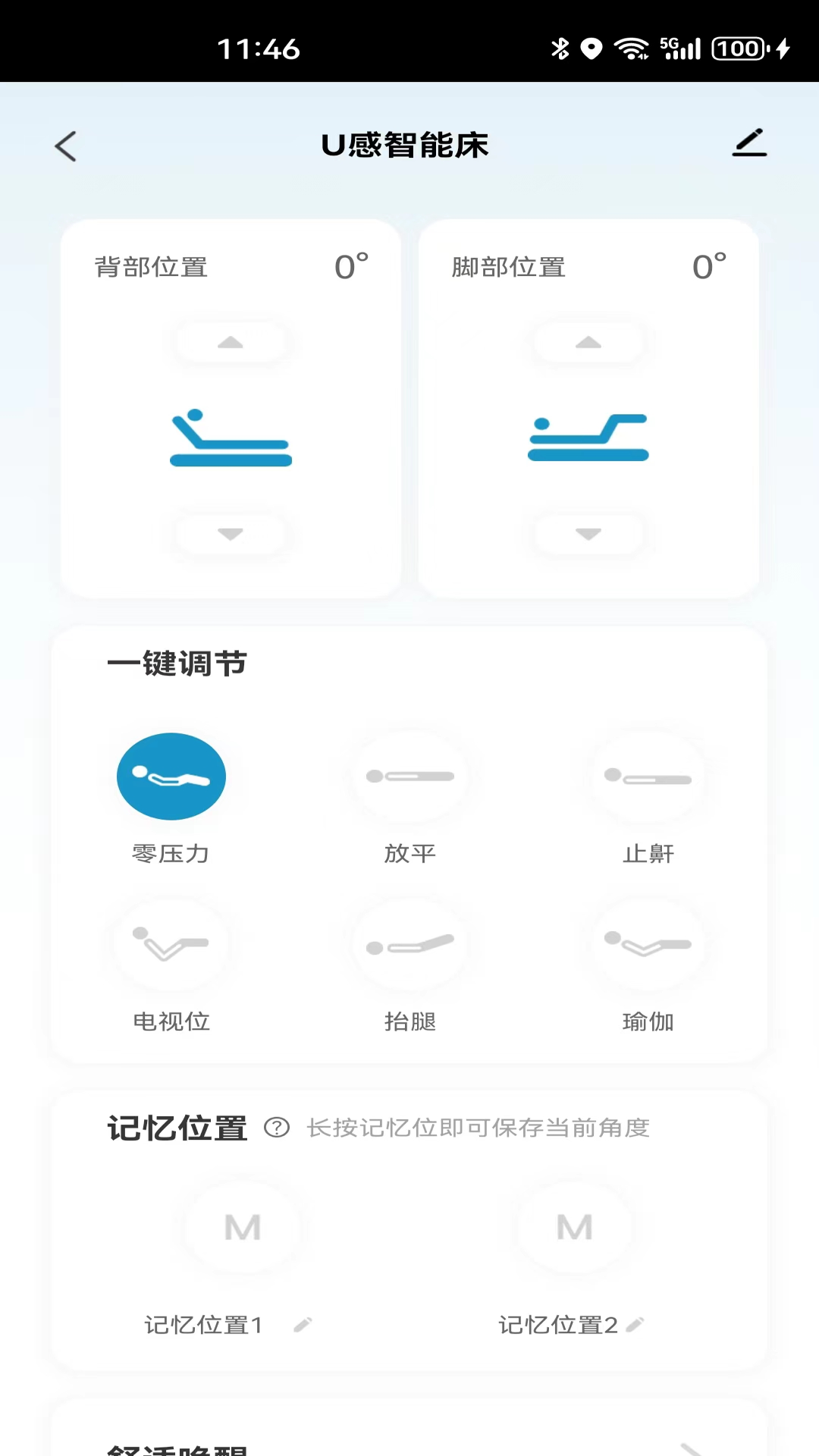819x1456 pixels.
Task: Raise back position with the up arrow
Action: pos(231,342)
